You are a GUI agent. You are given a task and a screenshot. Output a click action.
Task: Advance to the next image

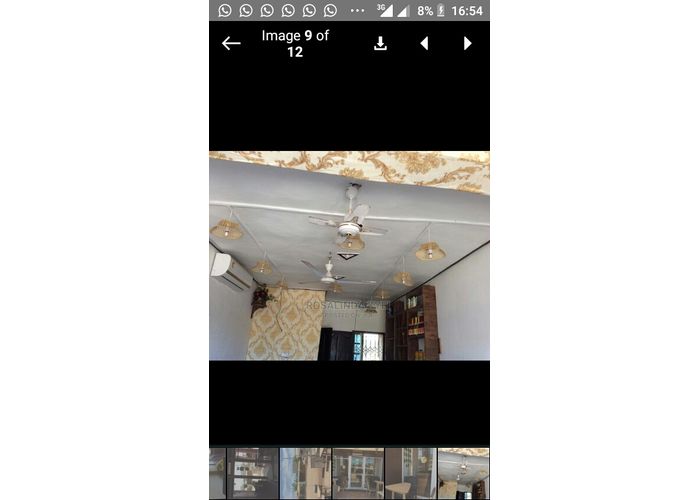tap(467, 43)
